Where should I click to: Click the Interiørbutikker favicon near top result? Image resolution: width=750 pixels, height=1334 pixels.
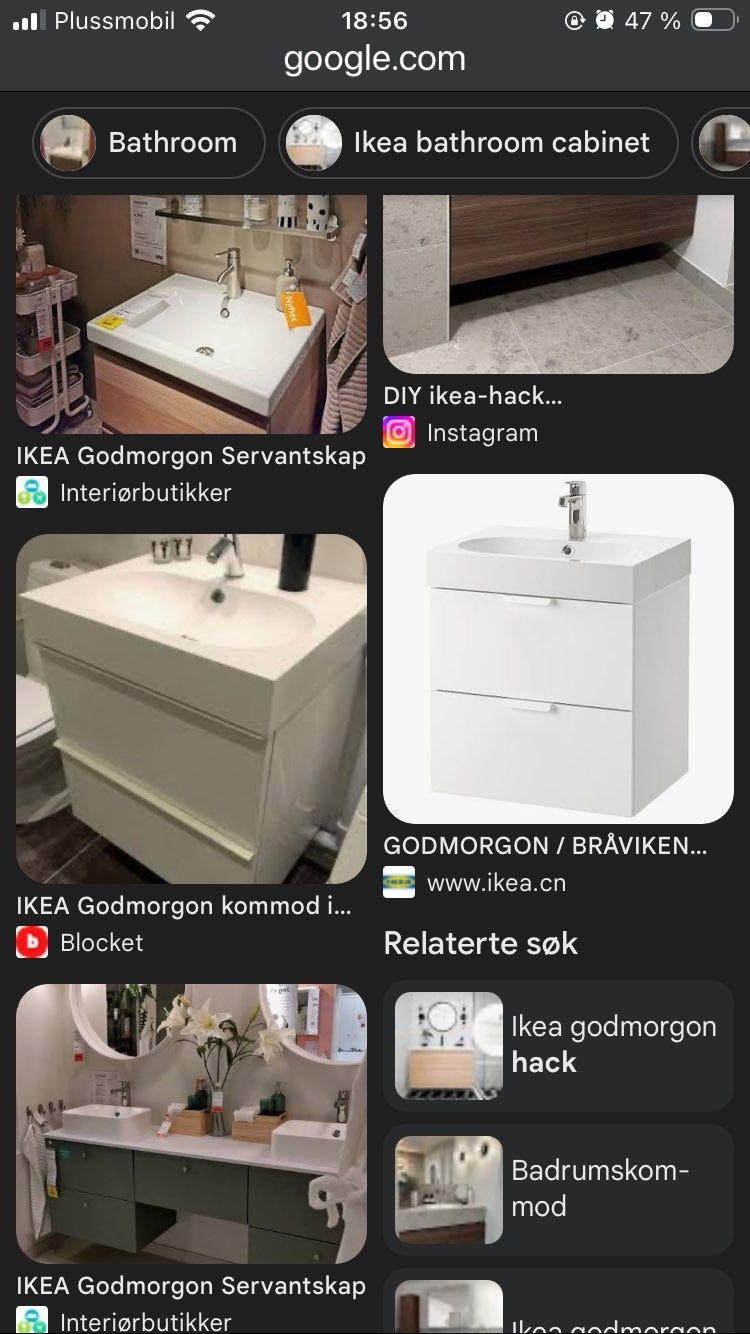click(x=32, y=492)
